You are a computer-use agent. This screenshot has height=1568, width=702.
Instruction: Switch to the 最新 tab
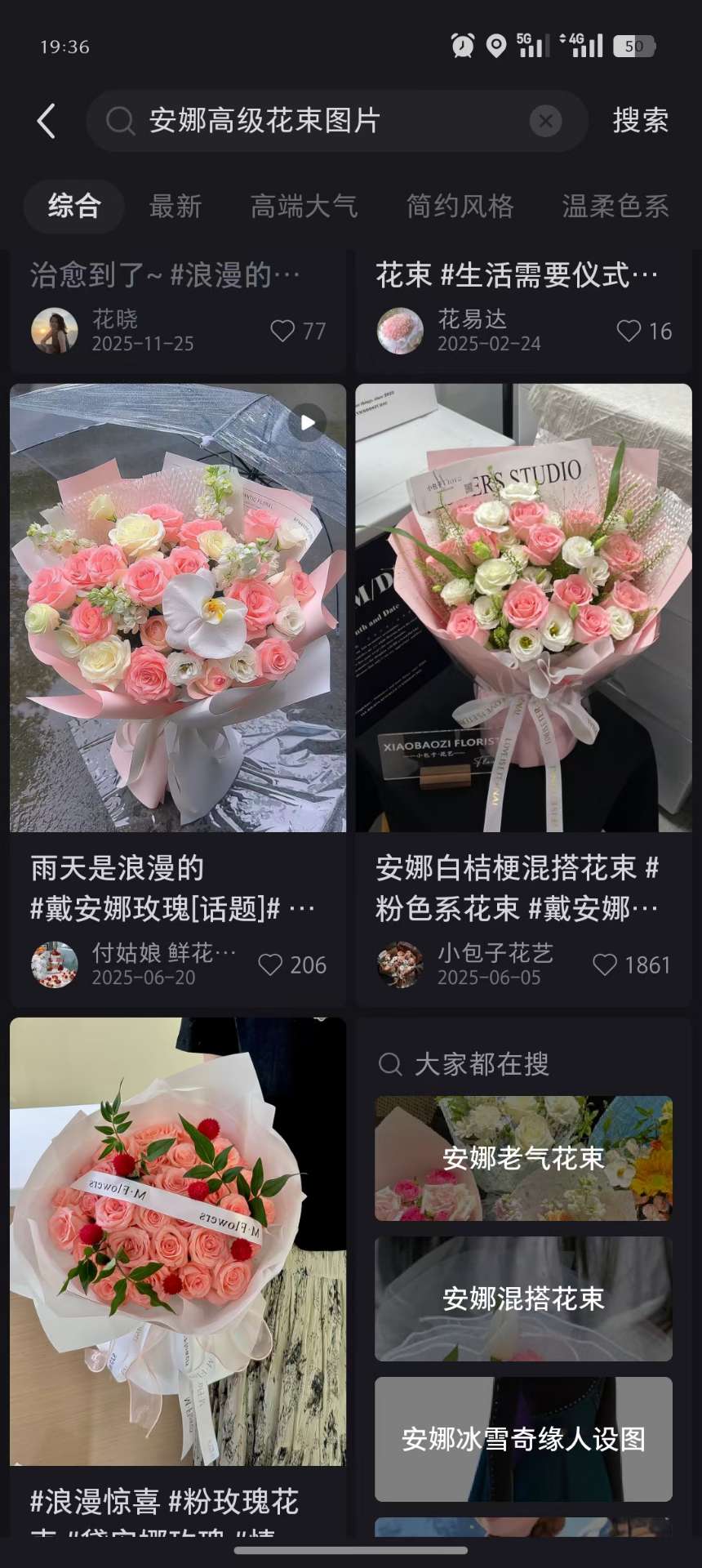175,207
